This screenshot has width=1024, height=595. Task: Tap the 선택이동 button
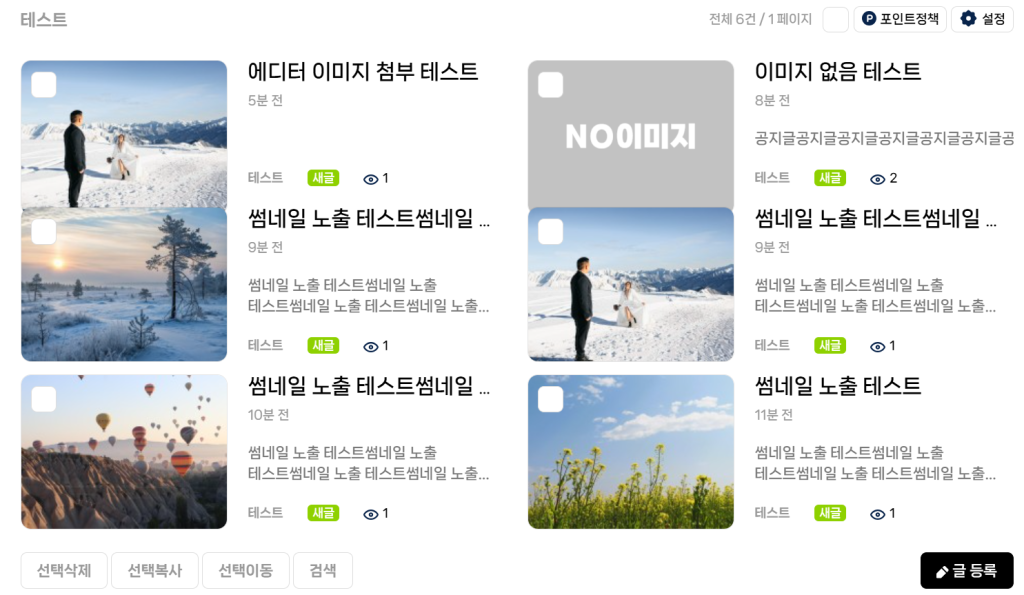(x=246, y=571)
